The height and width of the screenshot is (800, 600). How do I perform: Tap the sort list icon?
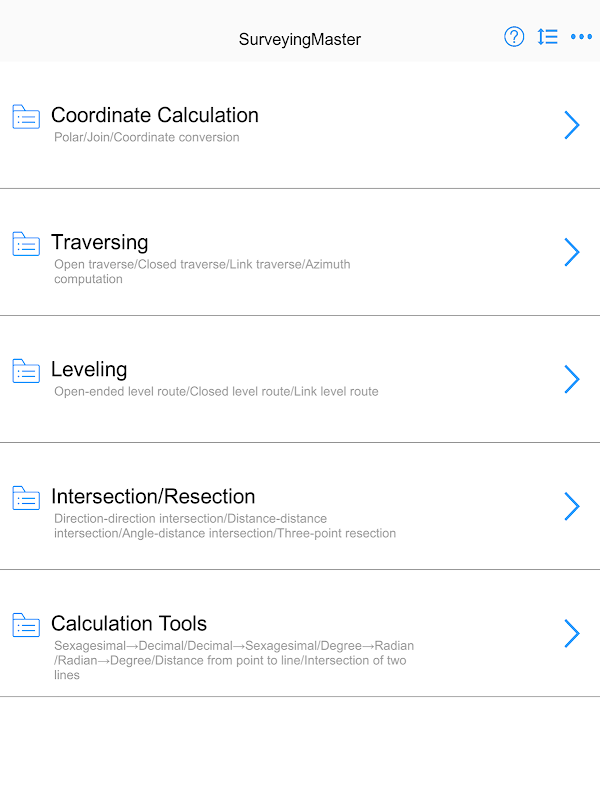pyautogui.click(x=547, y=37)
